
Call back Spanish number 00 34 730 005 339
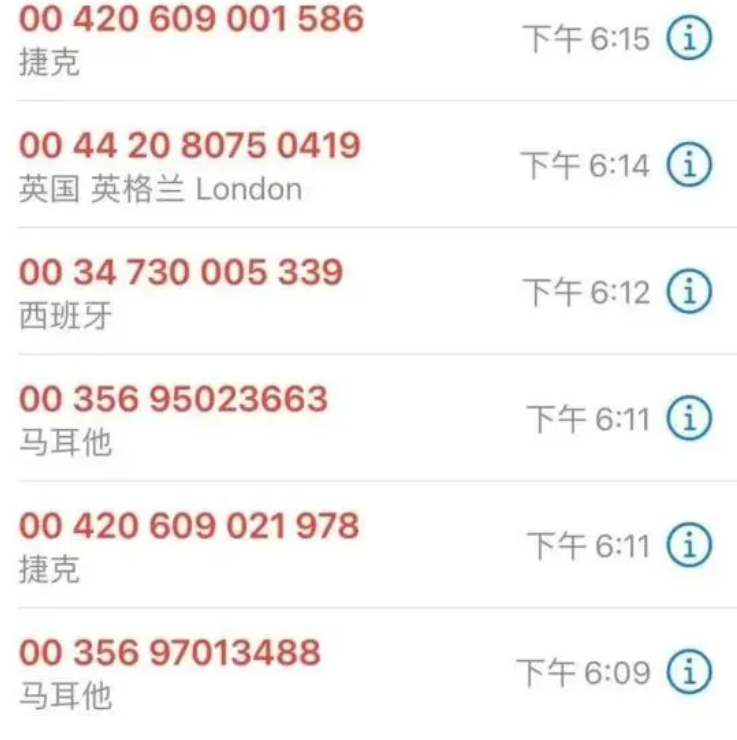point(181,273)
